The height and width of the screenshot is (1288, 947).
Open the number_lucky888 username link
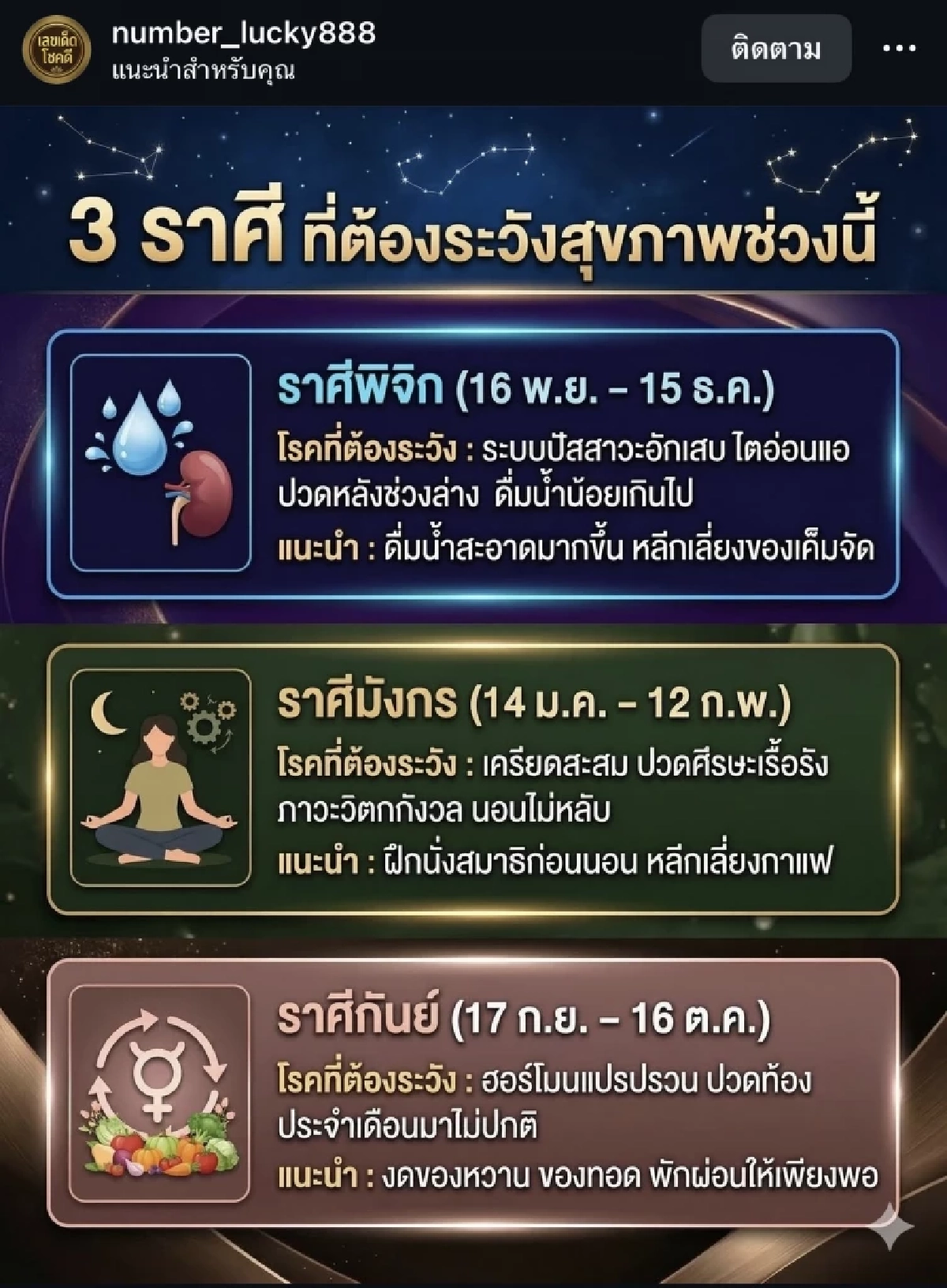pos(241,35)
